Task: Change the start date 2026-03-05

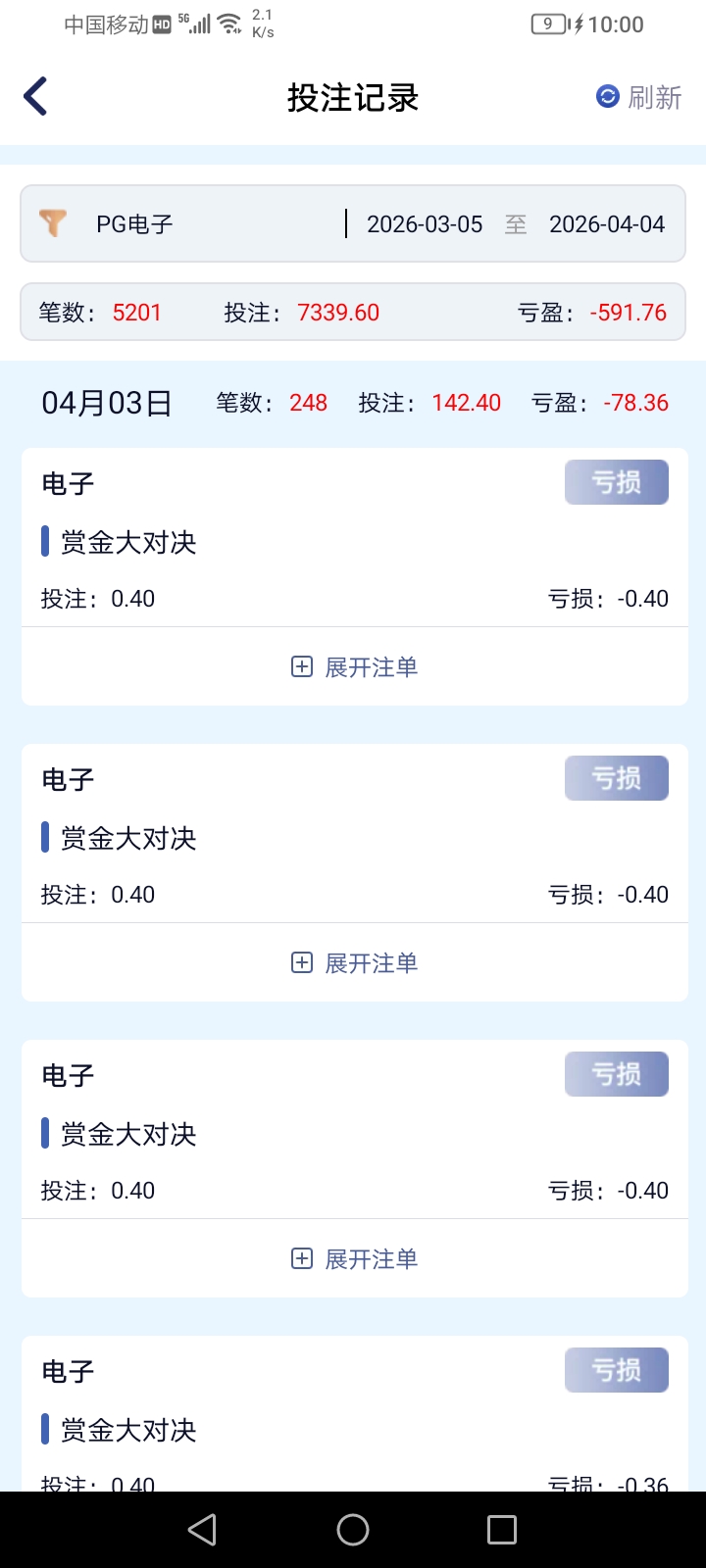Action: 425,224
